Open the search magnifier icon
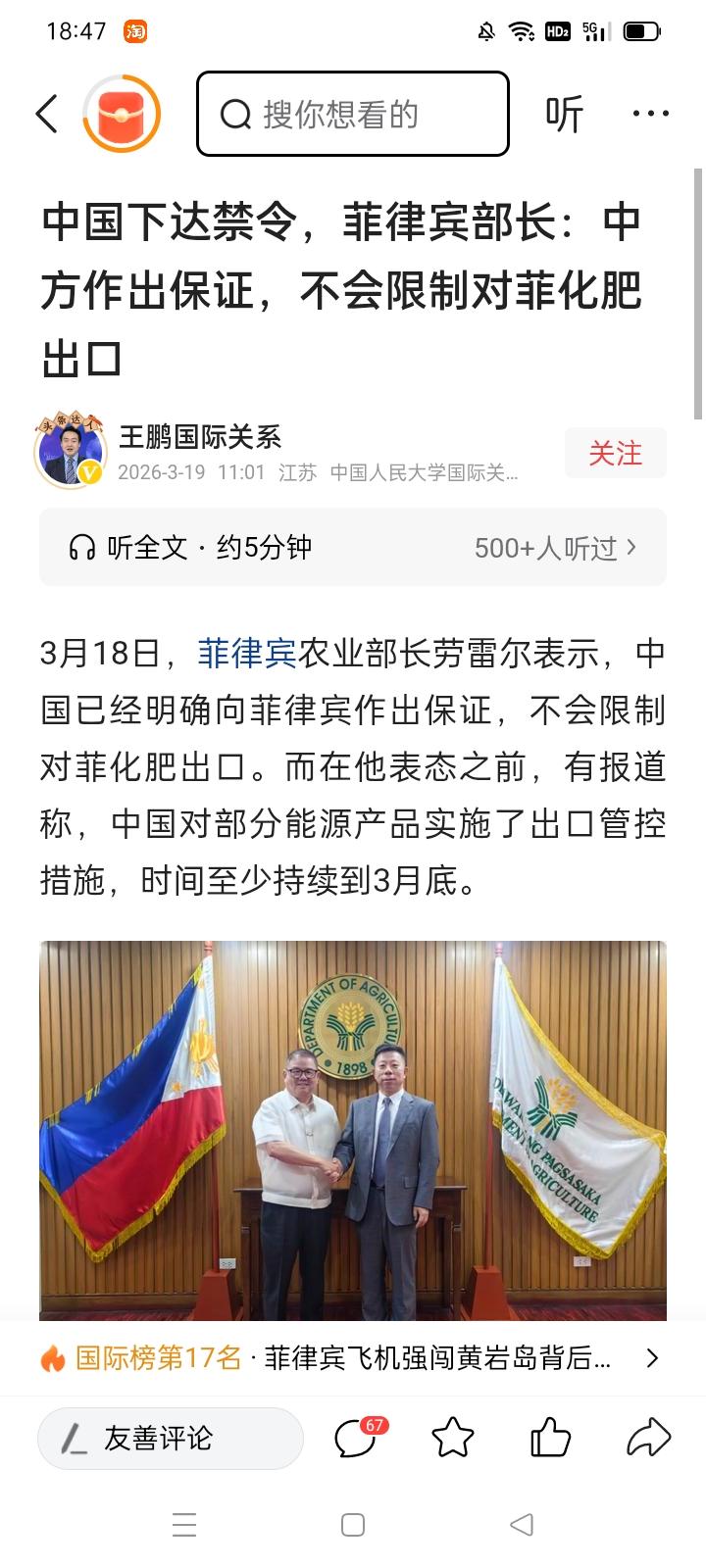Screen dimensions: 706x1568 (233, 114)
